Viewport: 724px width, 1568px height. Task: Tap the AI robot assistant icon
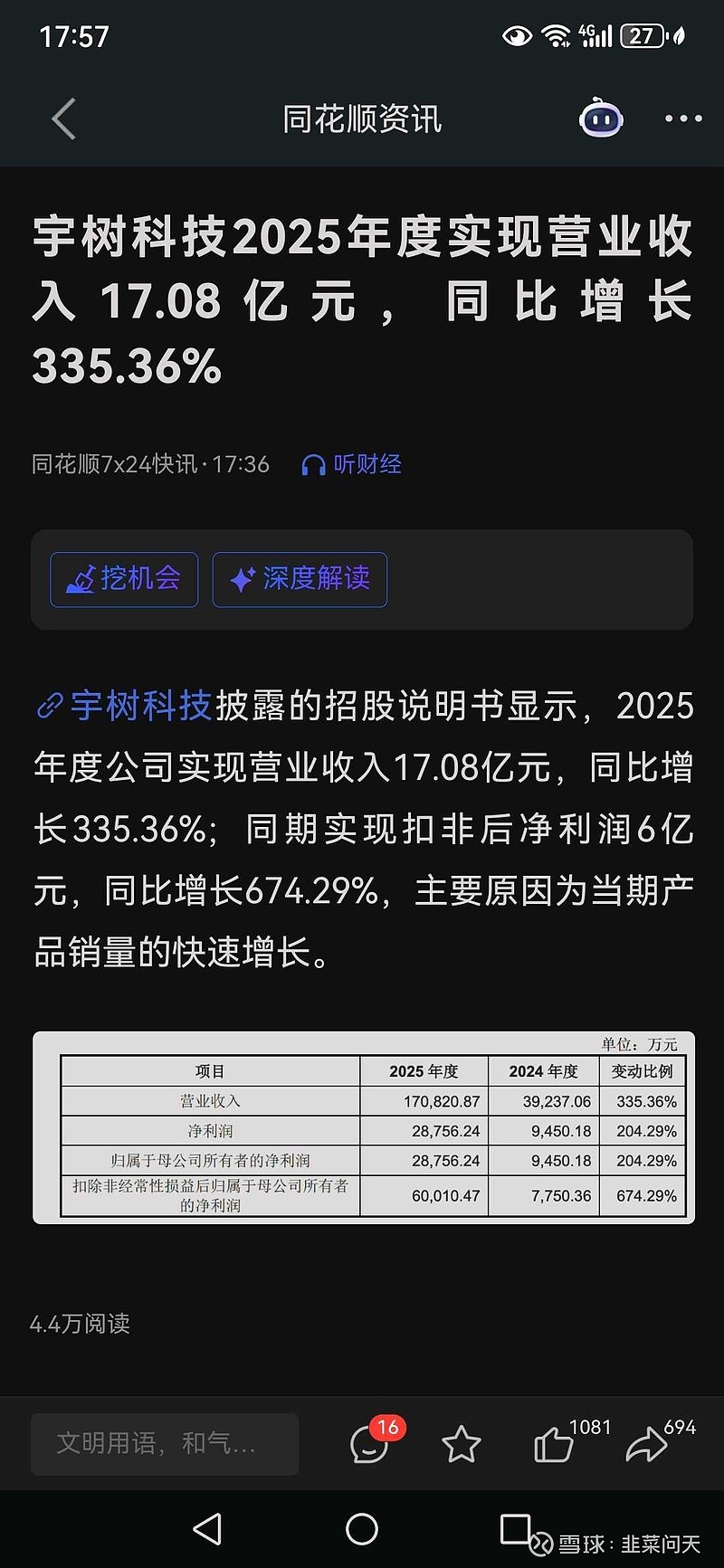click(x=600, y=119)
